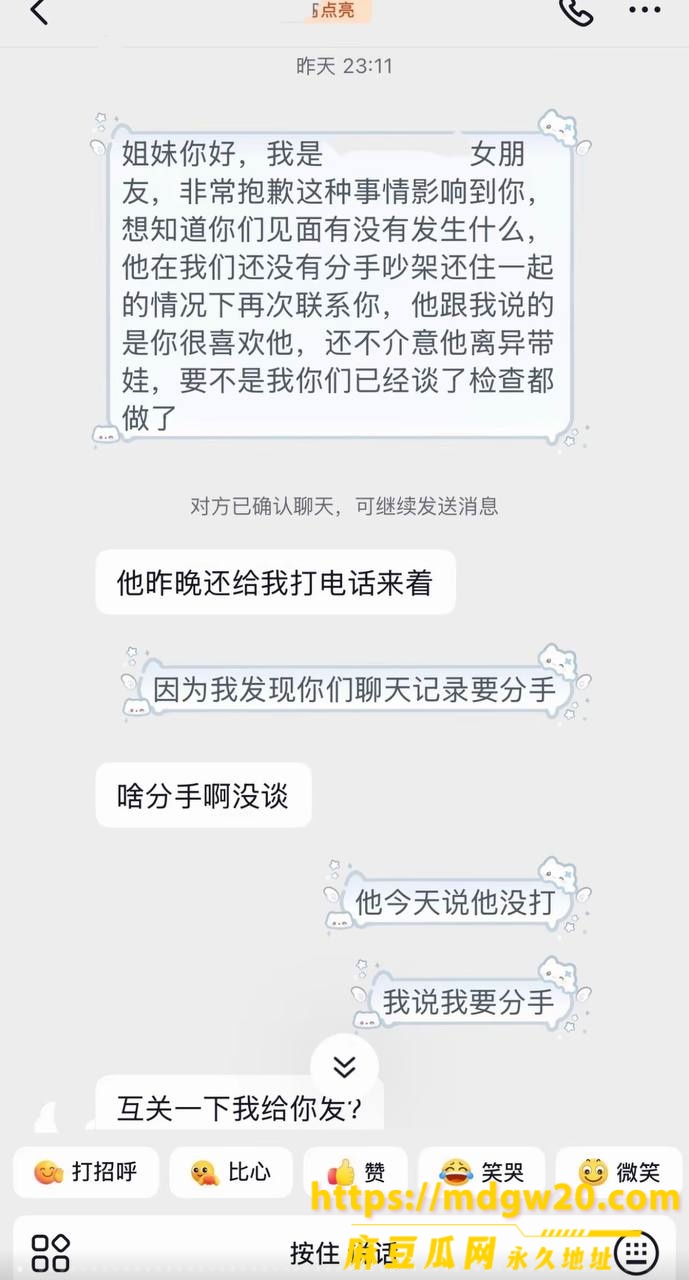Send the 微笑 emoji quick reply
The height and width of the screenshot is (1280, 689).
click(x=618, y=1172)
